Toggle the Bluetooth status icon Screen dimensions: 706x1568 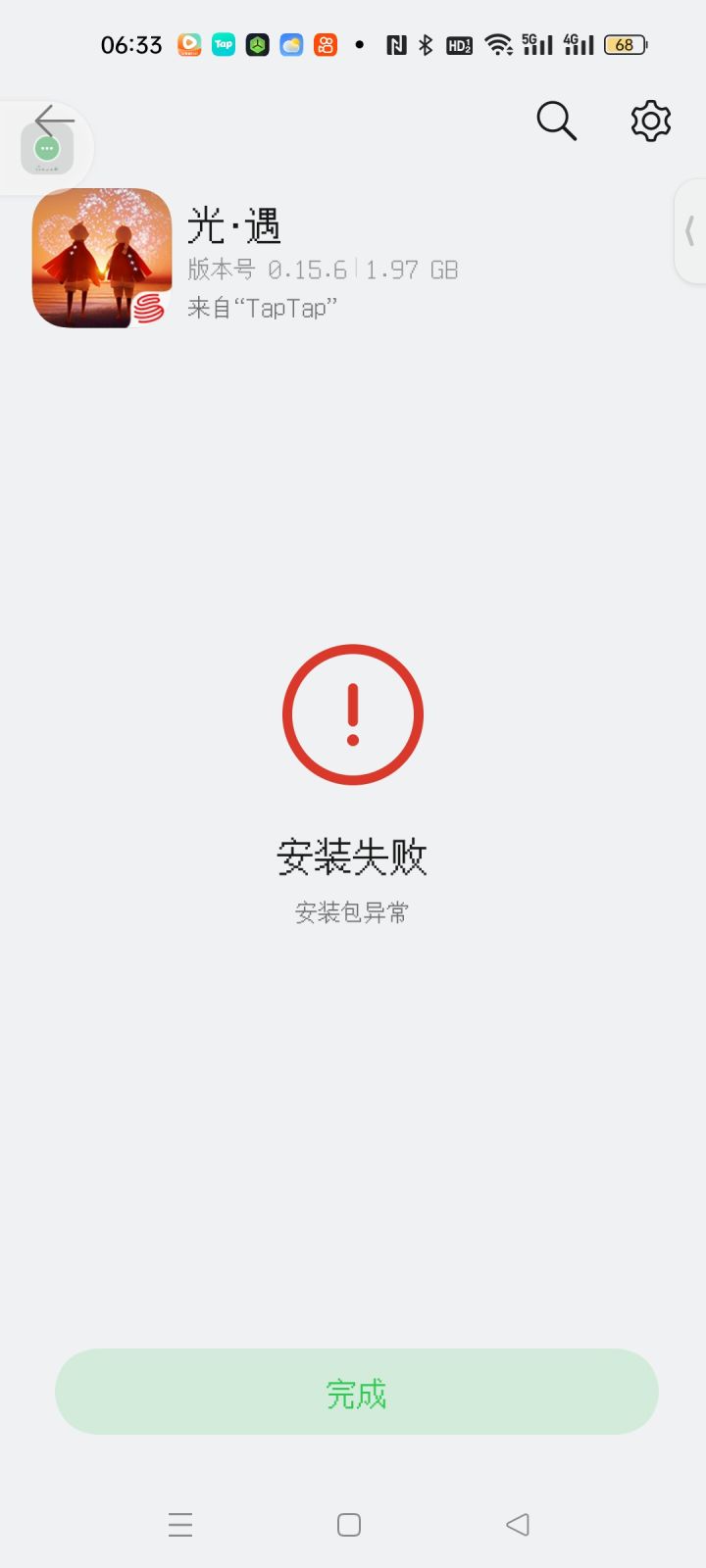[x=424, y=44]
